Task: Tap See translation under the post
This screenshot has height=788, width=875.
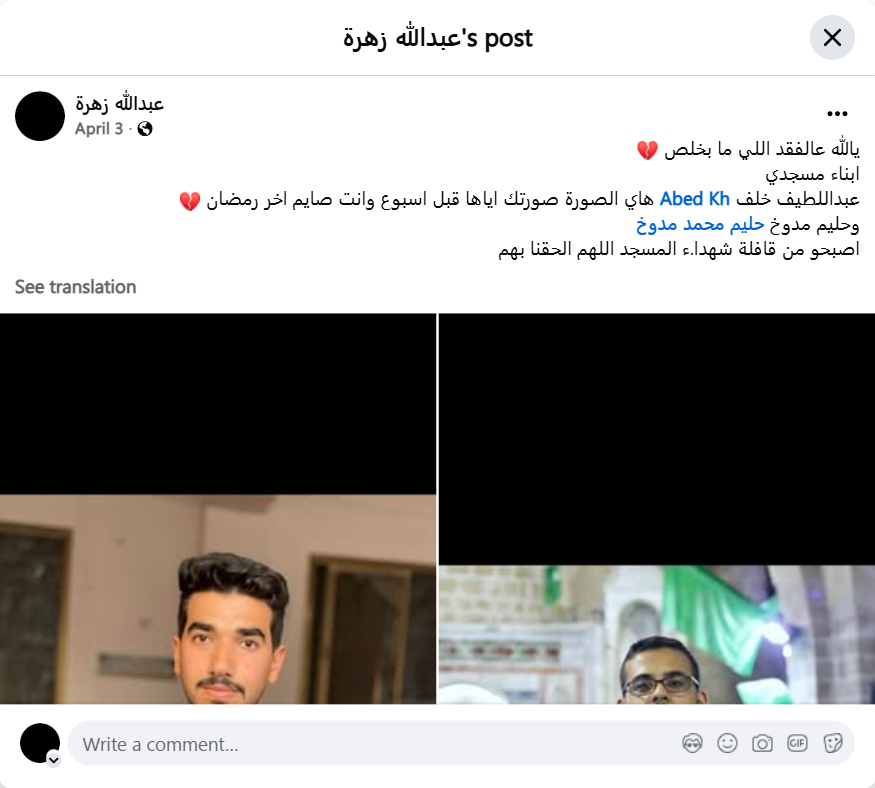Action: coord(75,287)
